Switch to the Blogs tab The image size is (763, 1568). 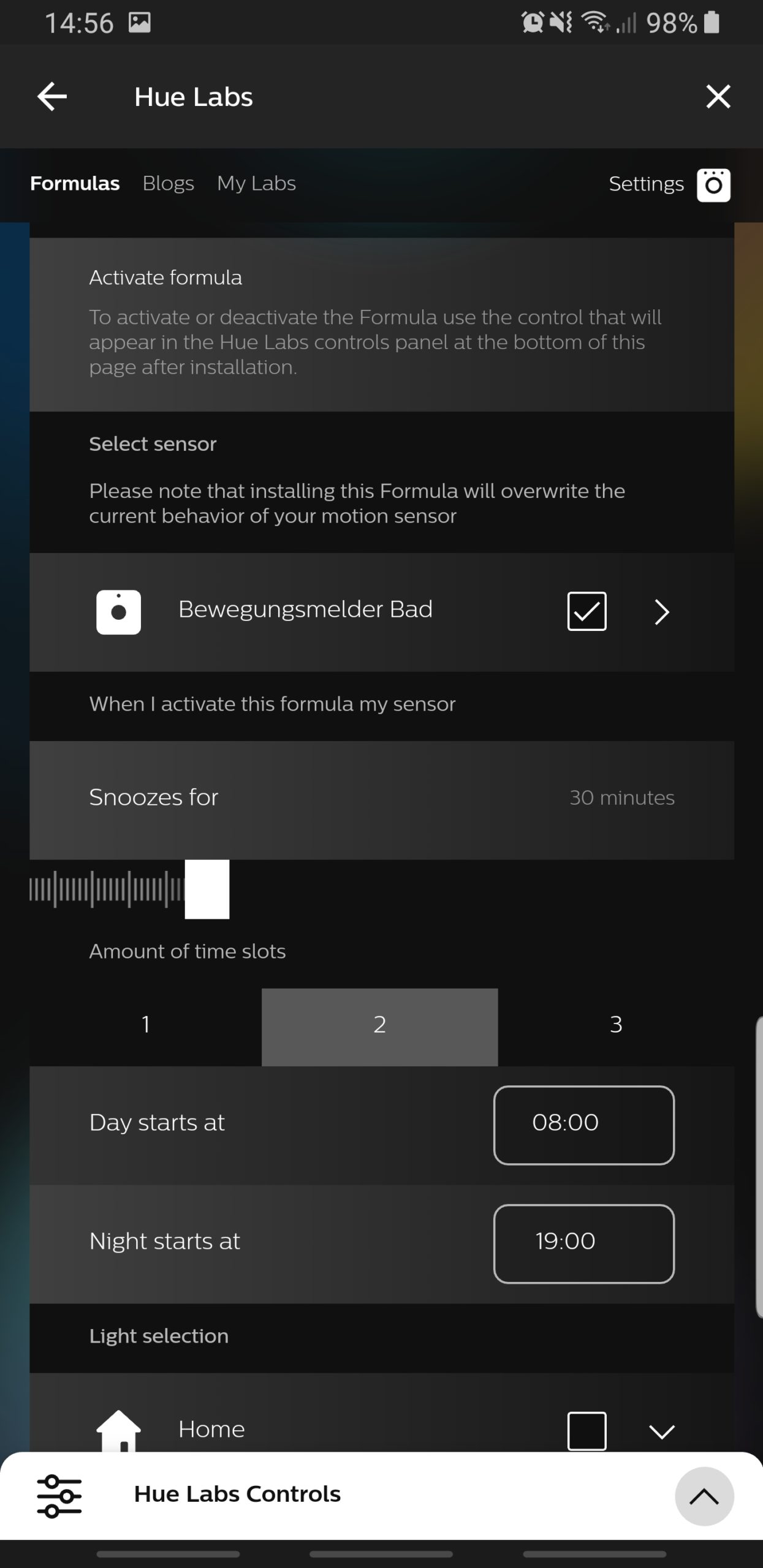tap(168, 183)
